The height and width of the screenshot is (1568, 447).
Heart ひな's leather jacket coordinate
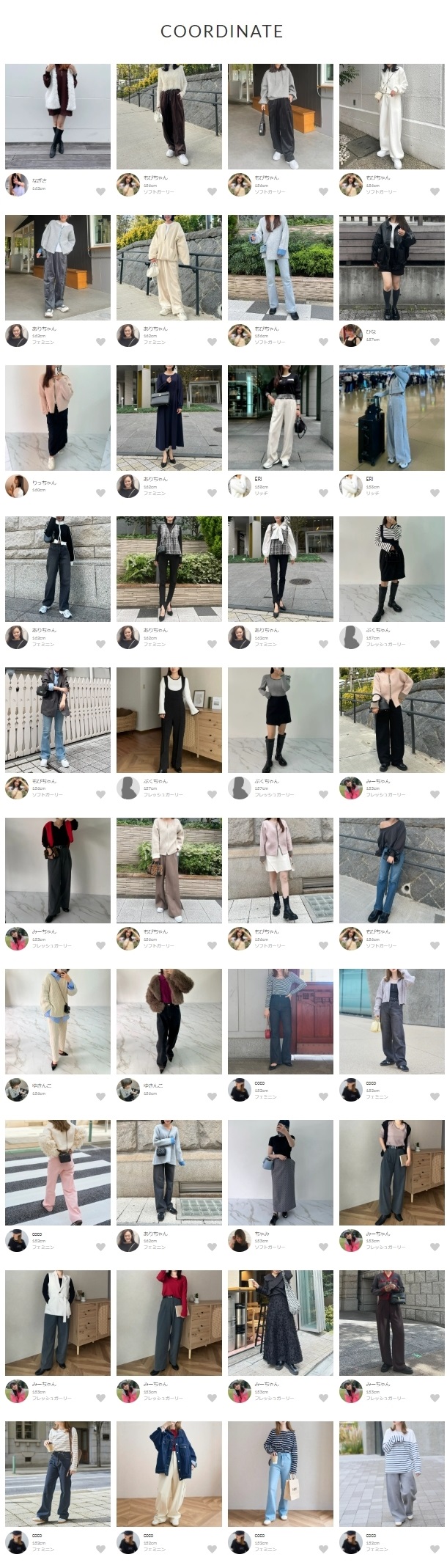click(x=435, y=342)
